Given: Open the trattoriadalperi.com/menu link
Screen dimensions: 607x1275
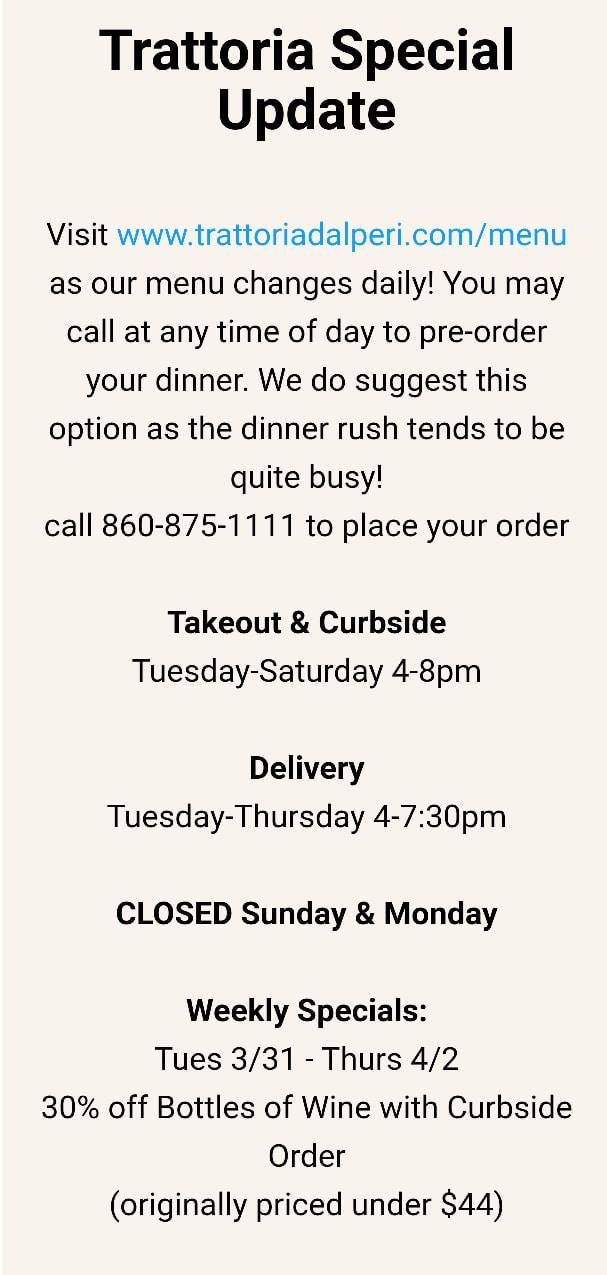Looking at the screenshot, I should pyautogui.click(x=341, y=236).
